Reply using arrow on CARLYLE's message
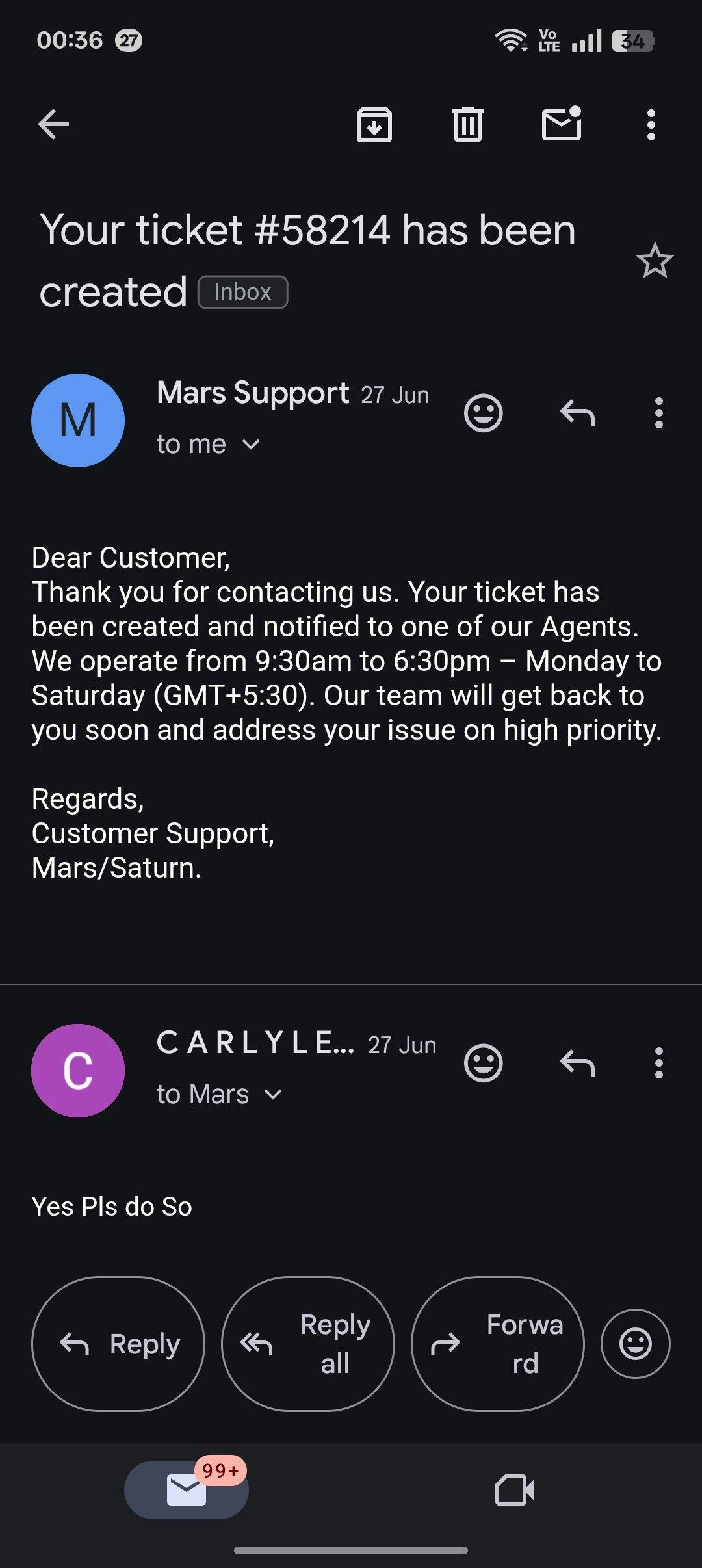 pos(577,1063)
